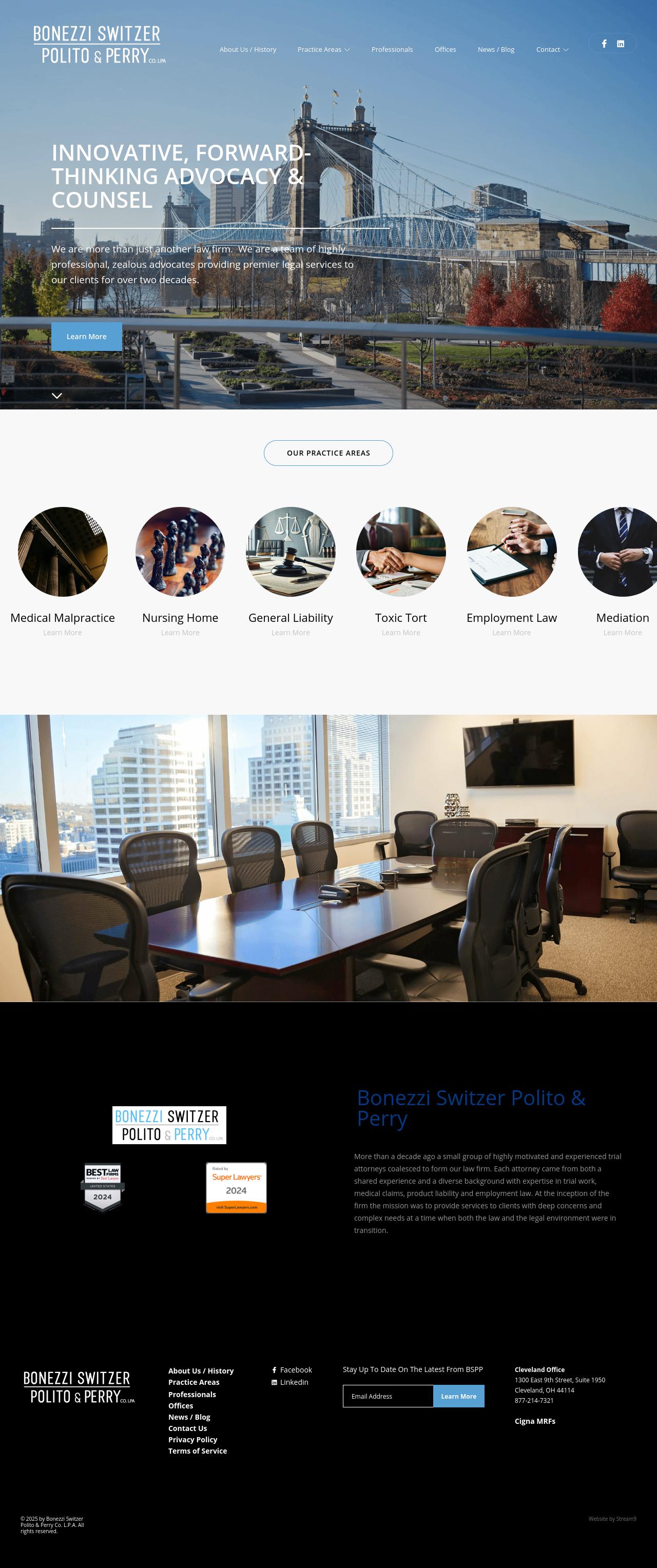Open the LinkedIn icon in header
Image resolution: width=657 pixels, height=1568 pixels.
pyautogui.click(x=621, y=44)
